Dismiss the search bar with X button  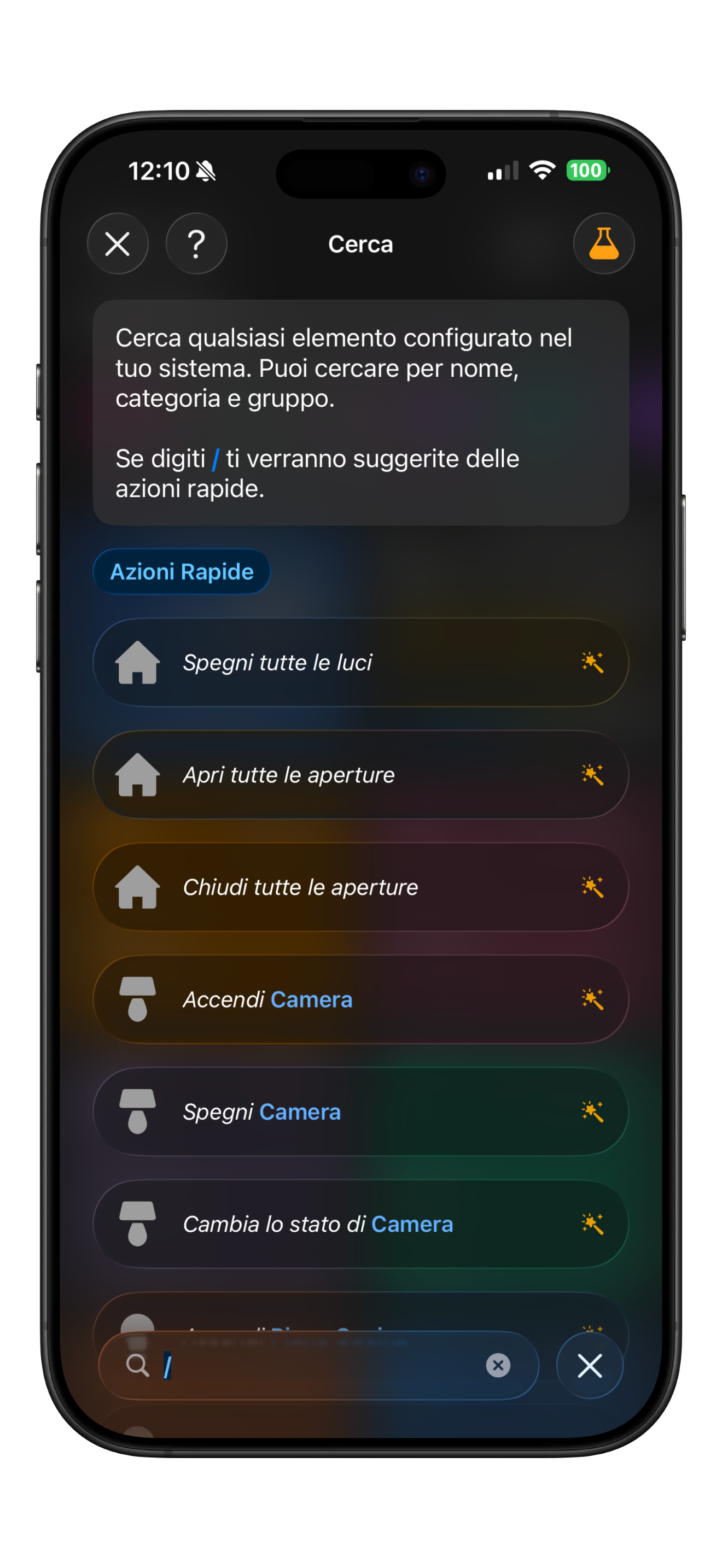click(589, 1365)
